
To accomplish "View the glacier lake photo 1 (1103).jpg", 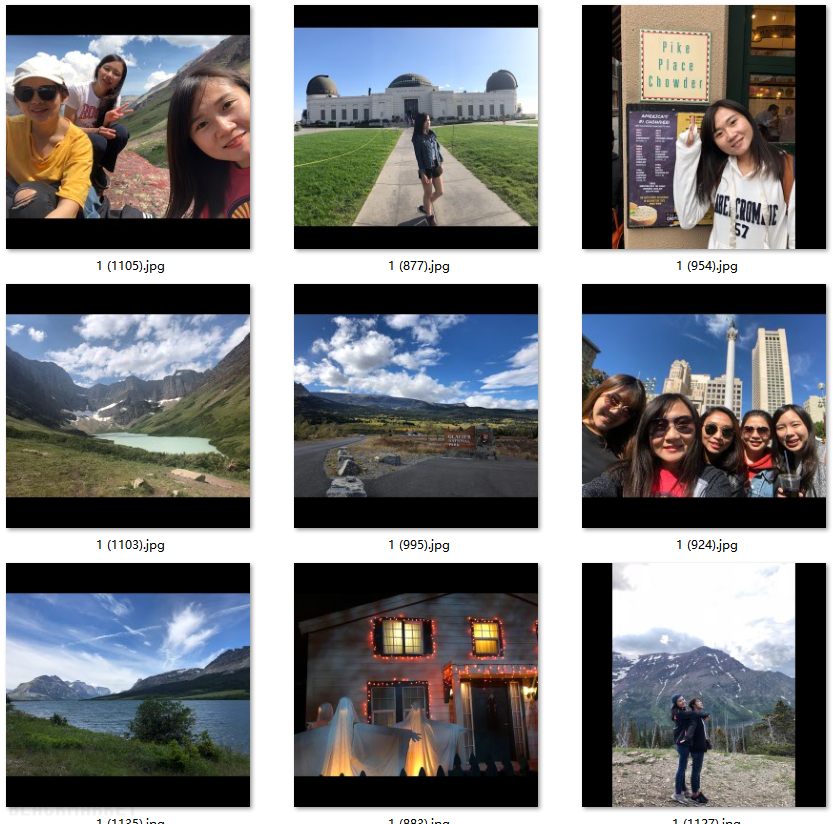I will coord(128,406).
